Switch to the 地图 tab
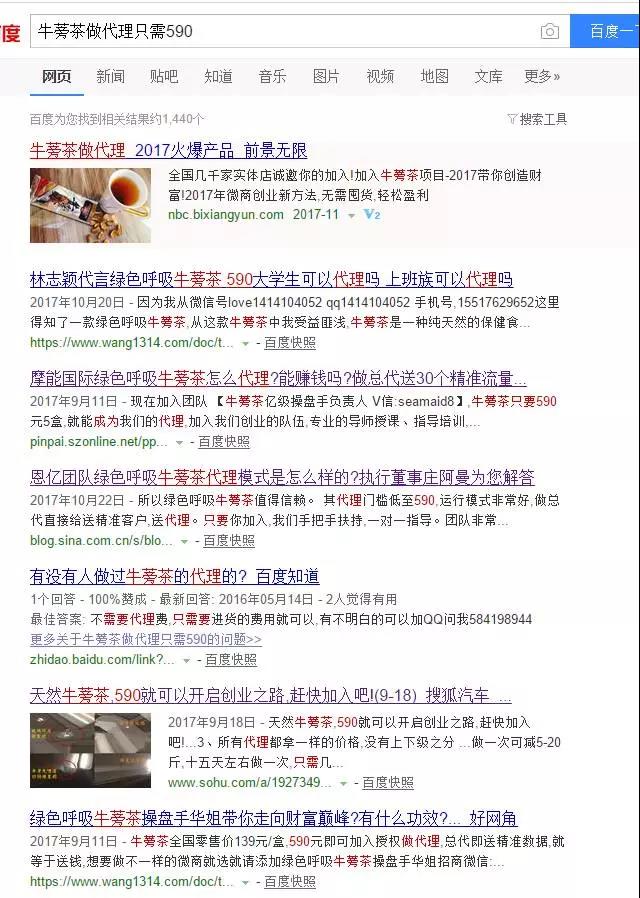 pos(434,76)
